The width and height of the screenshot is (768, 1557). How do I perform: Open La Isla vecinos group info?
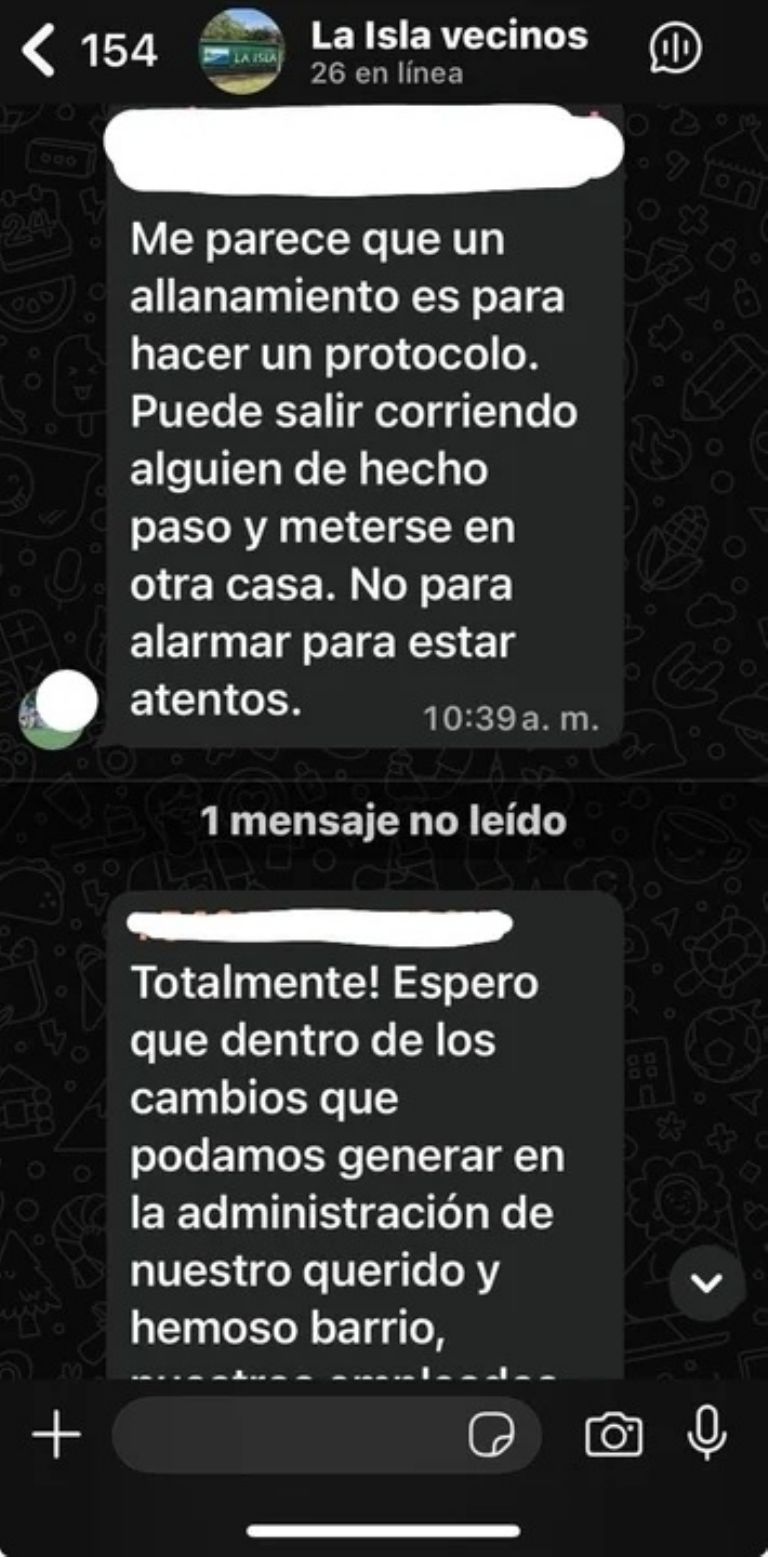448,50
